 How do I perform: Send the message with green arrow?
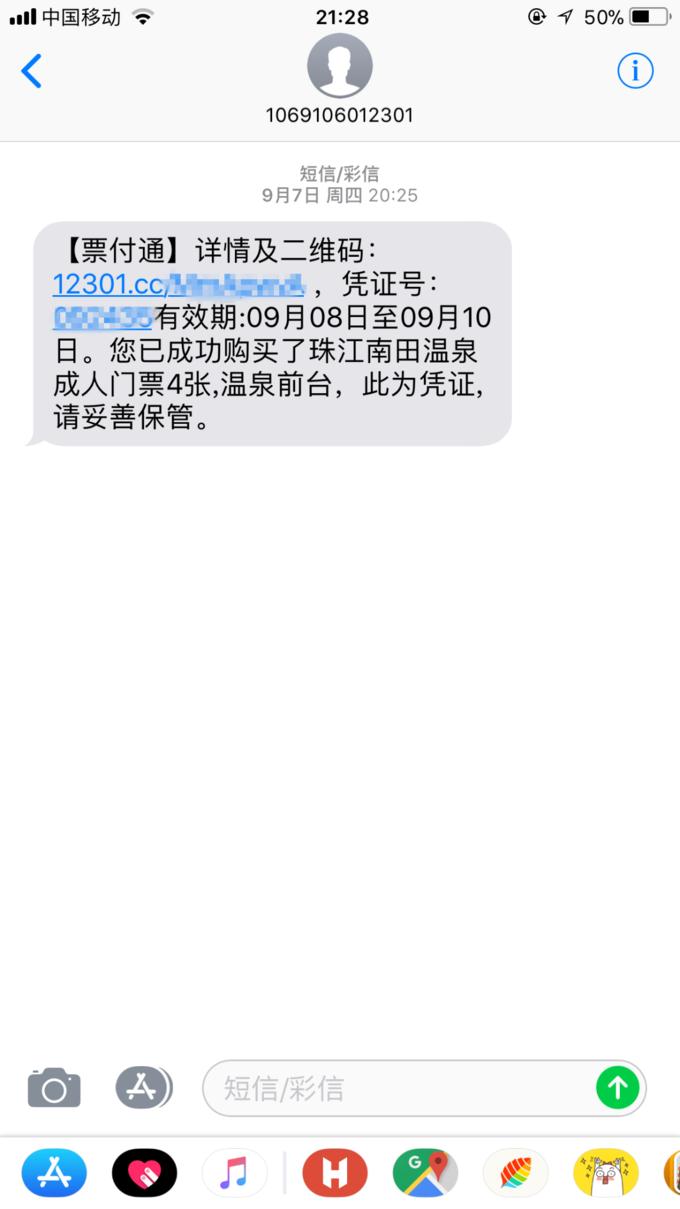(617, 1088)
